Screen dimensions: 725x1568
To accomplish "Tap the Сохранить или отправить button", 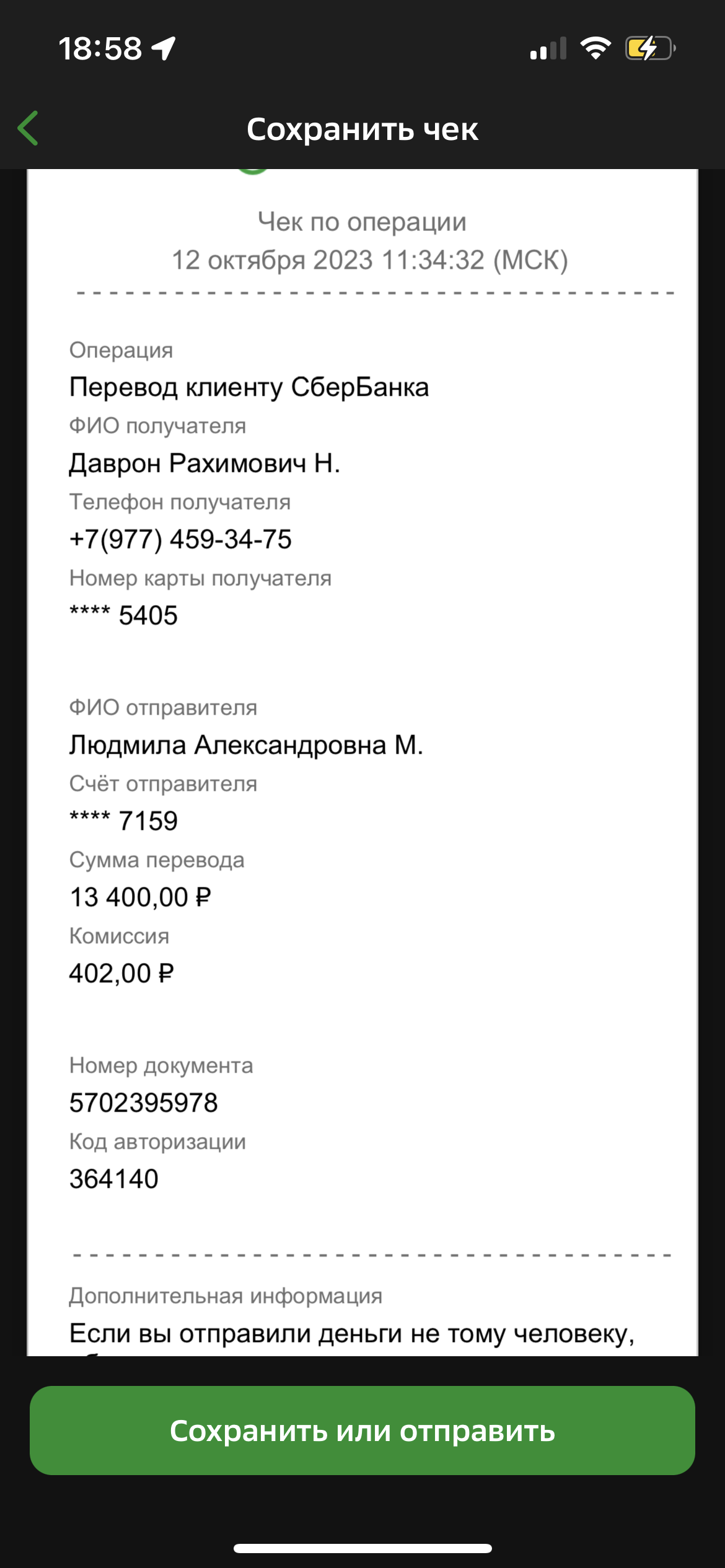I will point(362,1431).
